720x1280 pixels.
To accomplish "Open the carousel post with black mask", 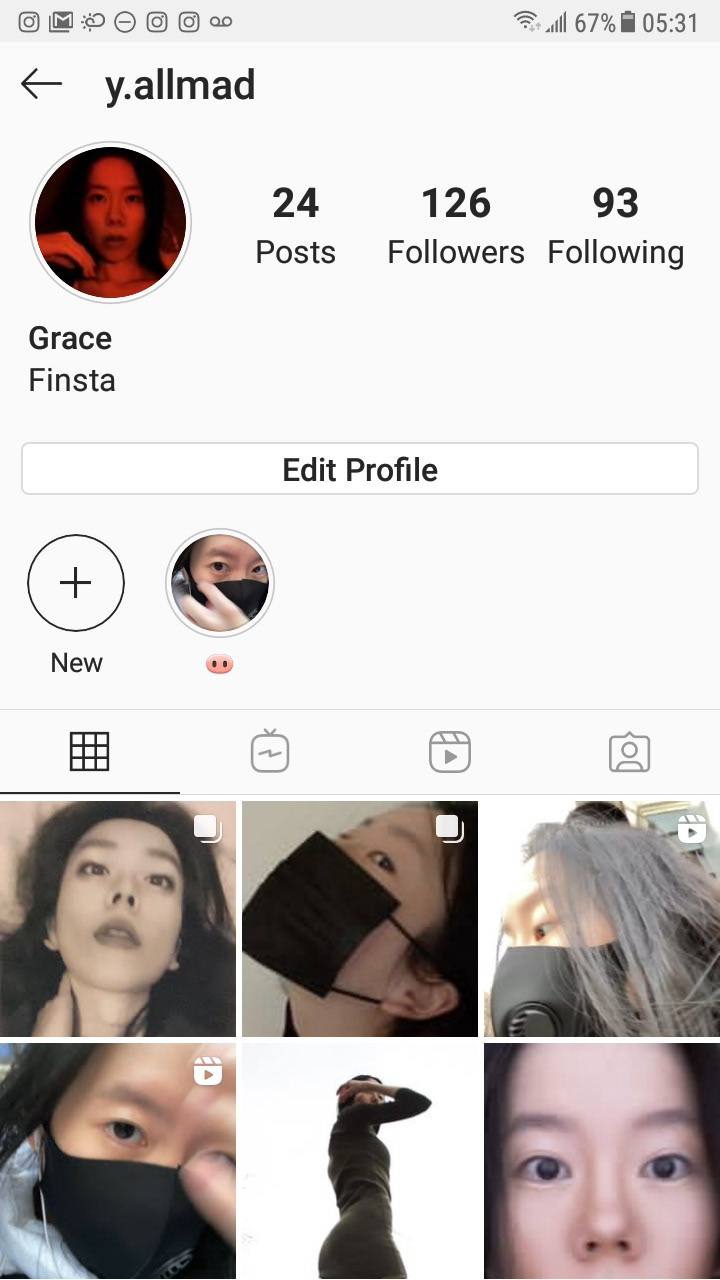I will [x=360, y=918].
